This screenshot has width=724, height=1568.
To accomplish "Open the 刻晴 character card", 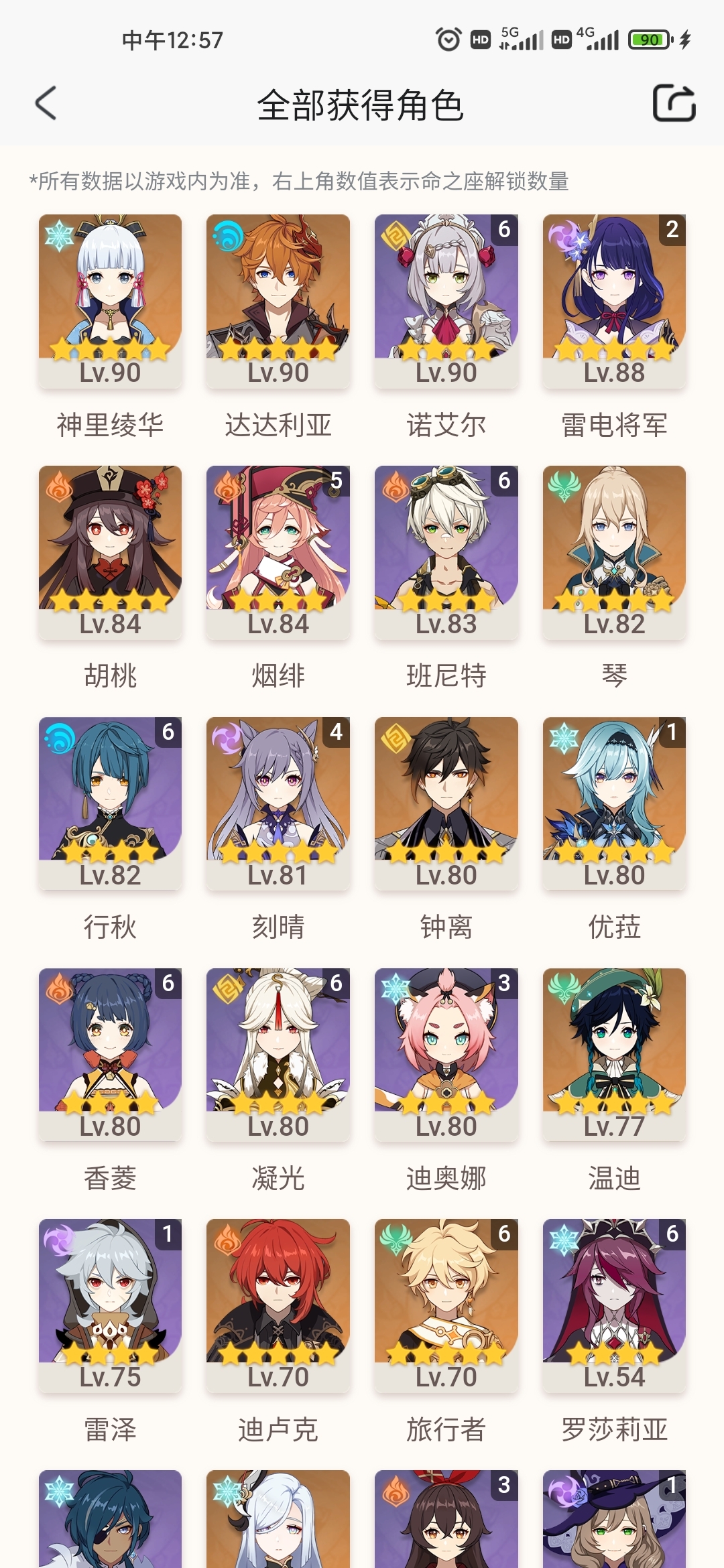I will pyautogui.click(x=278, y=804).
